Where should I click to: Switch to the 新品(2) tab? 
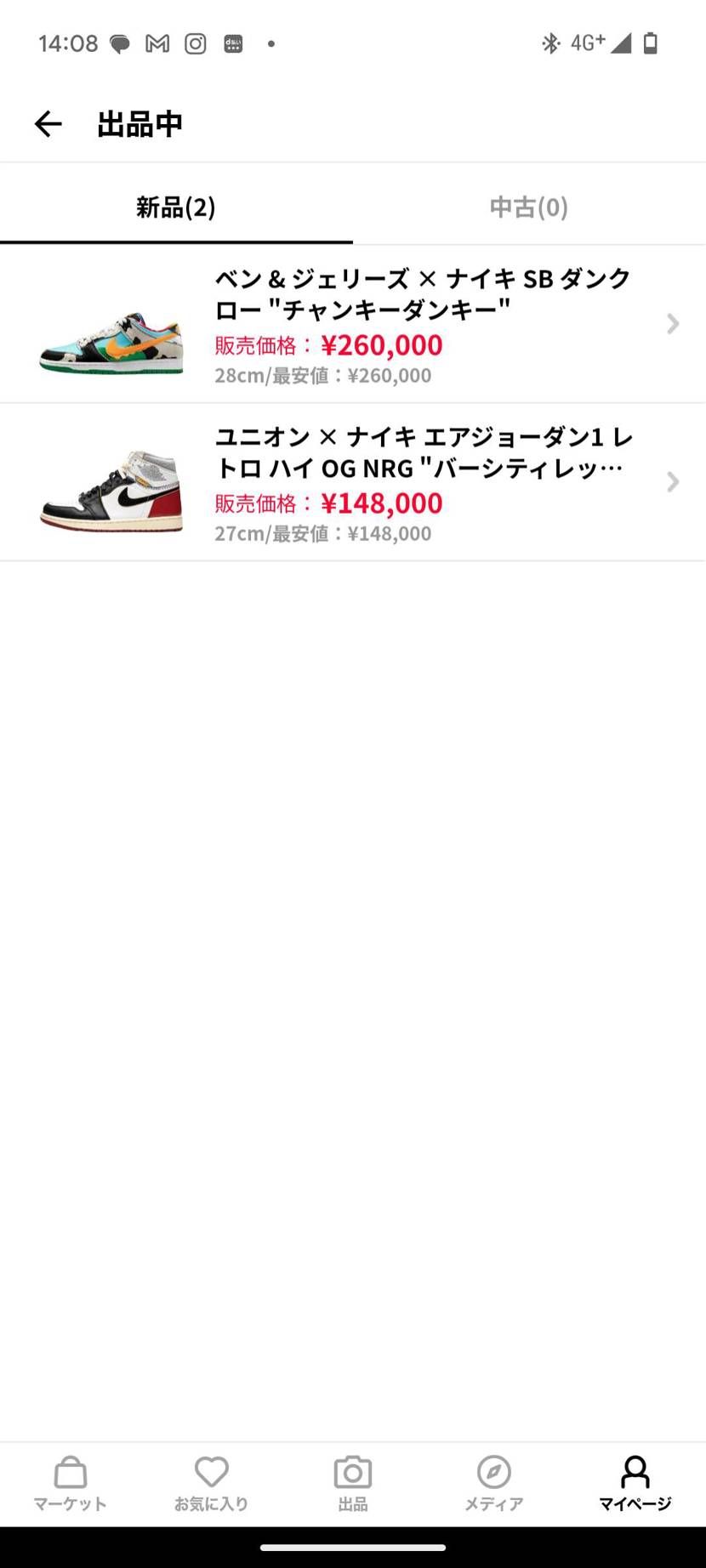[175, 207]
